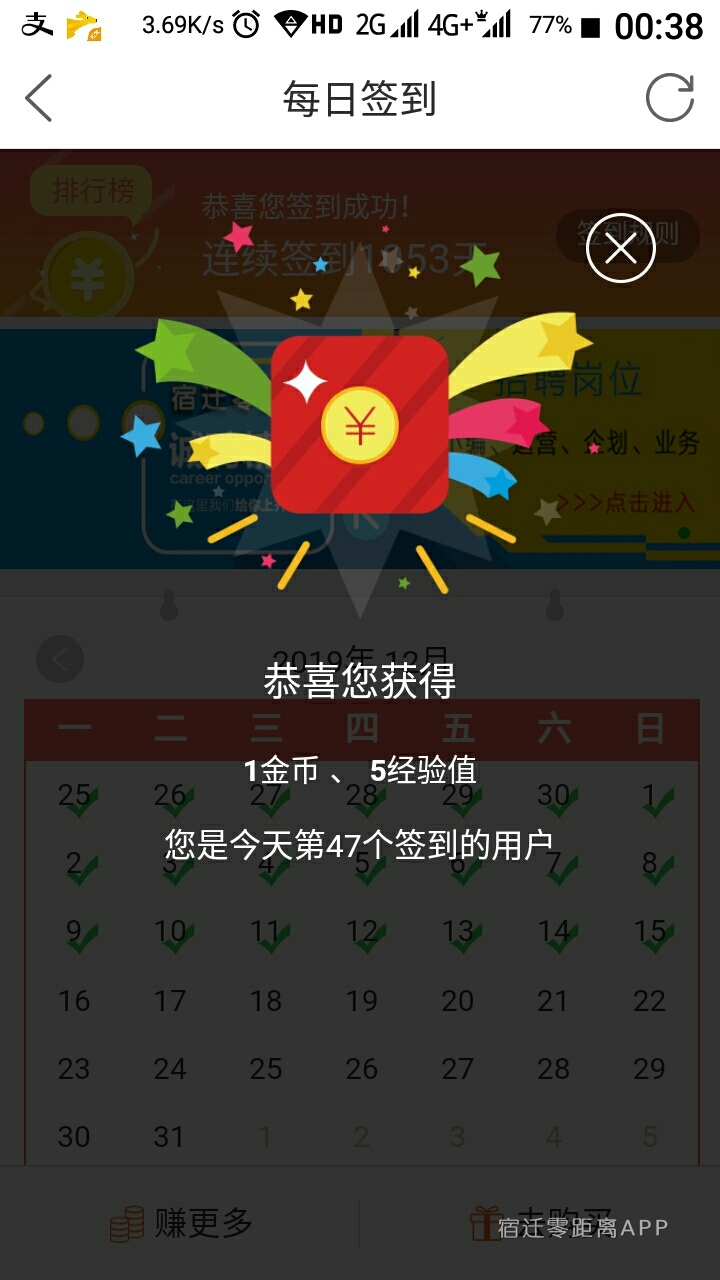Close the sign-in reward popup
720x1280 pixels.
[620, 248]
